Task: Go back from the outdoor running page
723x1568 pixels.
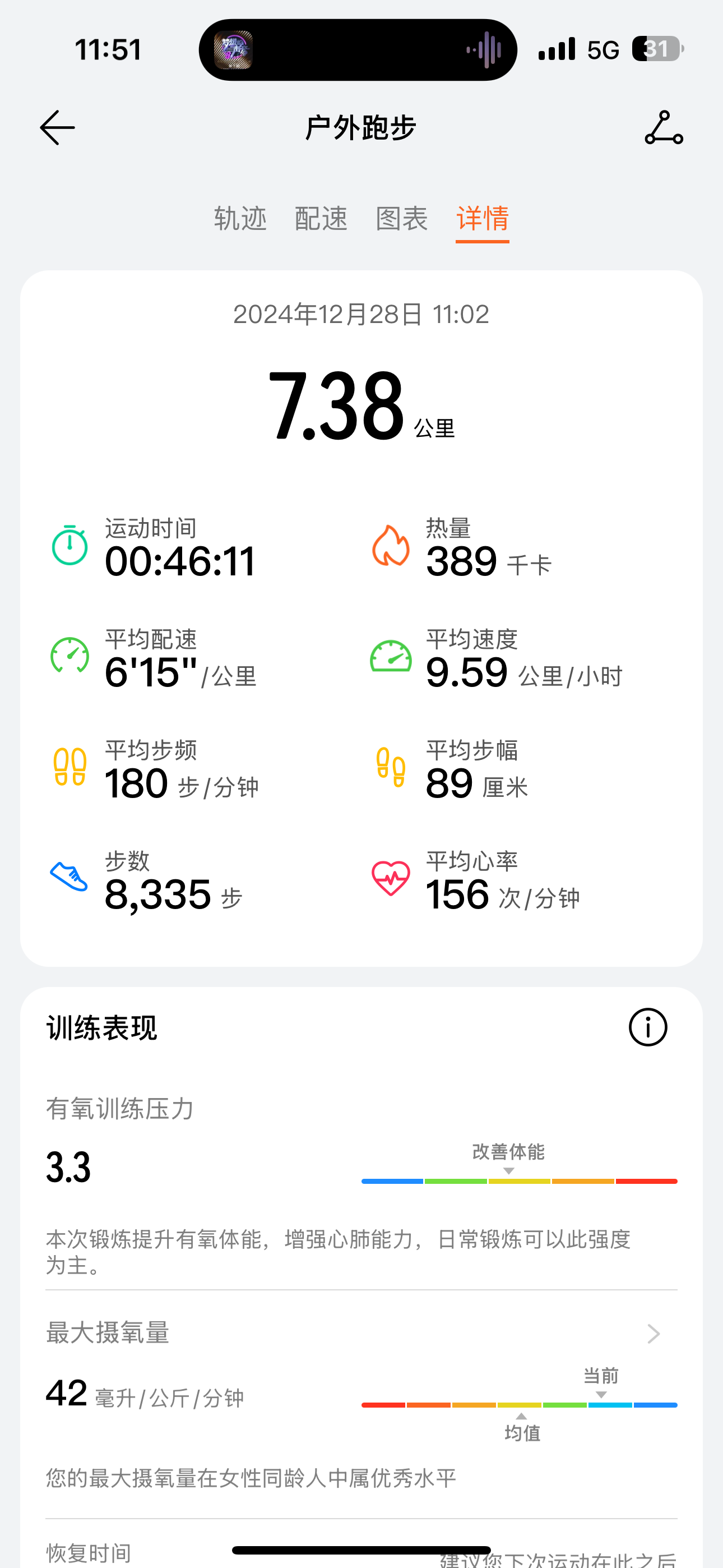Action: (x=57, y=128)
